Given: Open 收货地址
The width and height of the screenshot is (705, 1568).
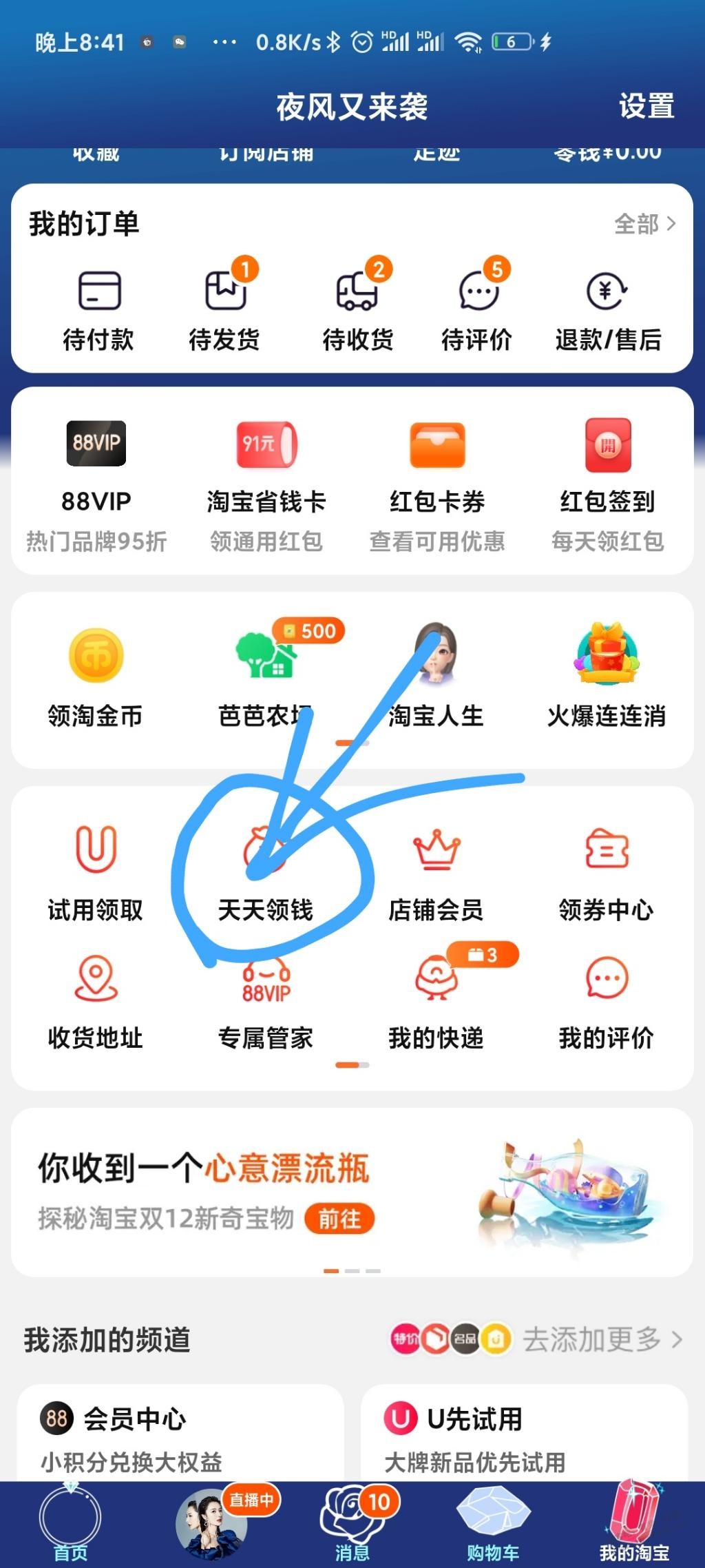Looking at the screenshot, I should pyautogui.click(x=96, y=1000).
